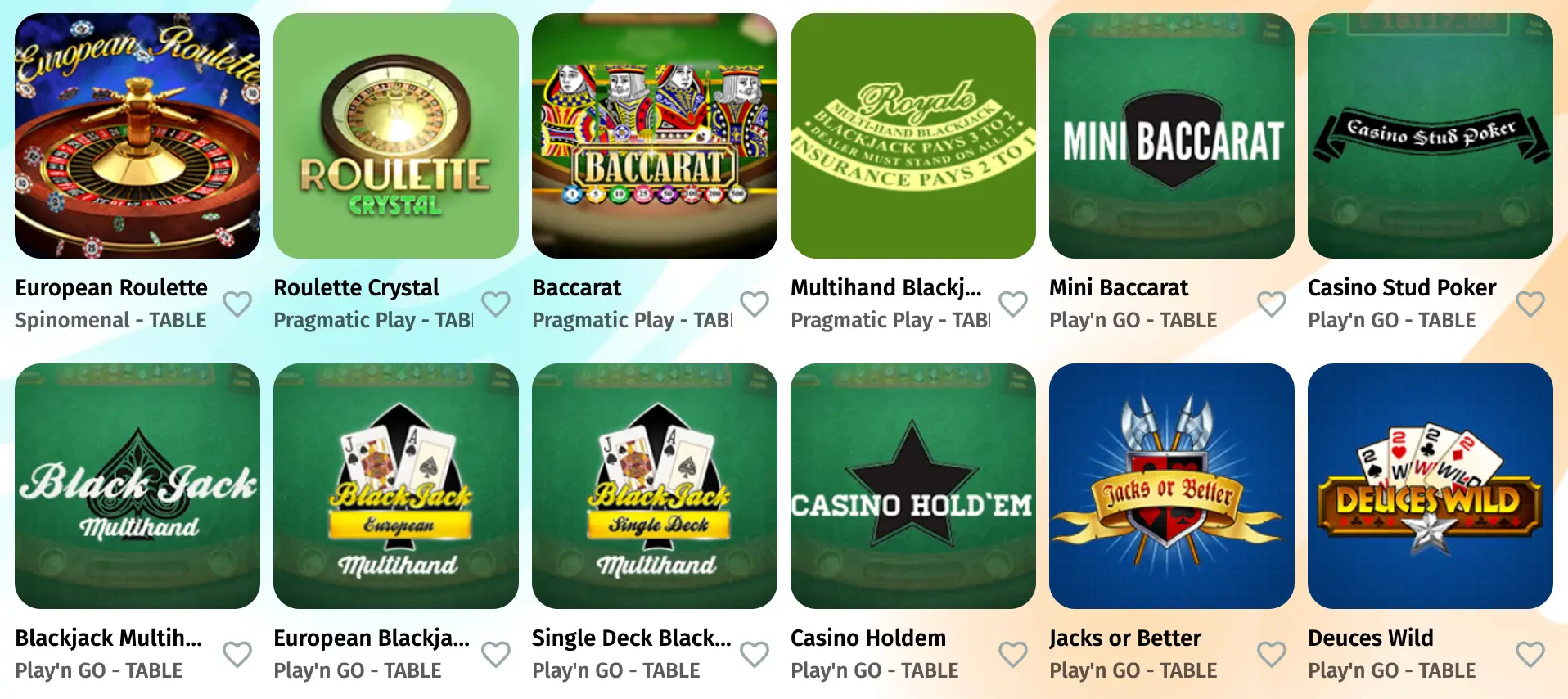Open the Jacks or Better game
This screenshot has height=699, width=1568.
click(1172, 486)
